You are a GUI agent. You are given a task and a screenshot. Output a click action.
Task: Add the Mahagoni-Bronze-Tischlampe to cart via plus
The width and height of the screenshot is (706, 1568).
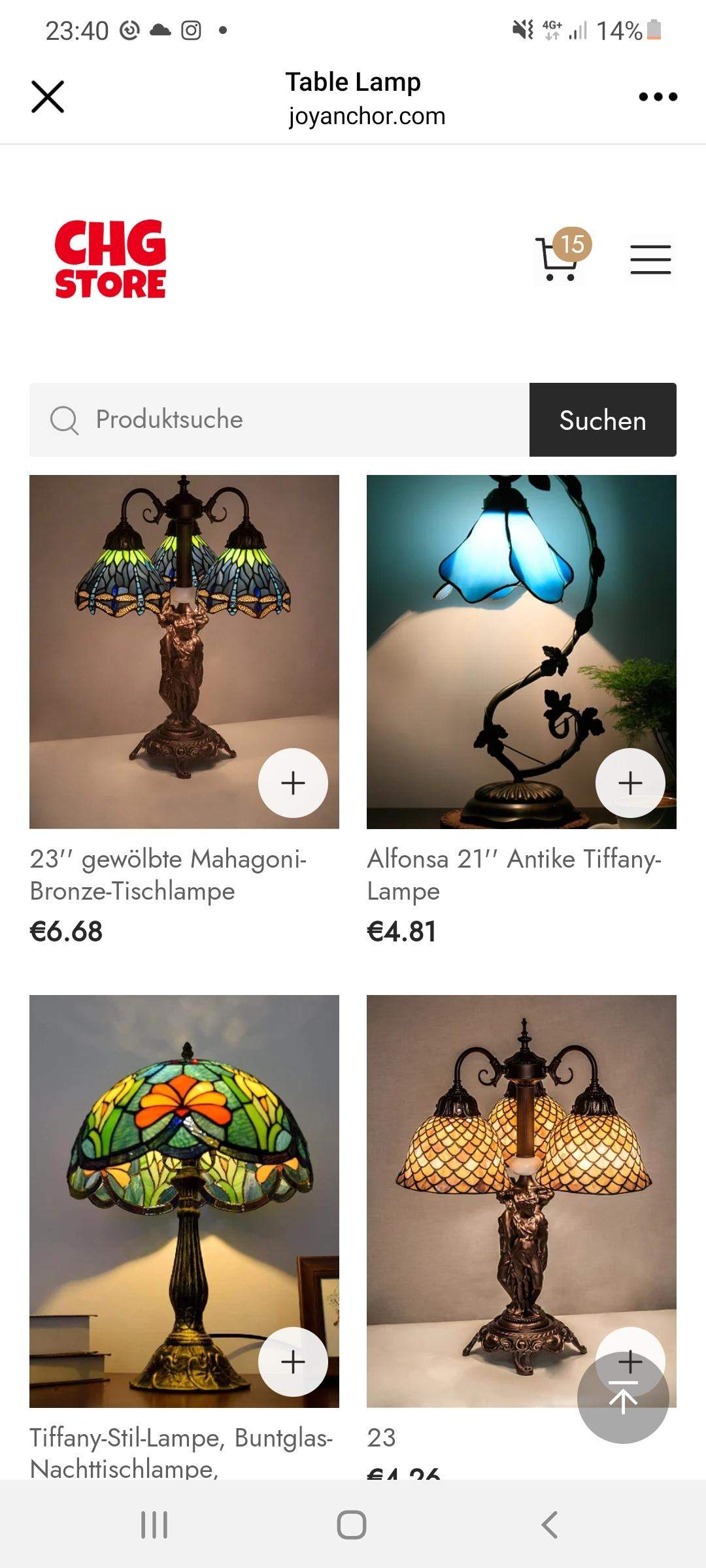pyautogui.click(x=293, y=783)
